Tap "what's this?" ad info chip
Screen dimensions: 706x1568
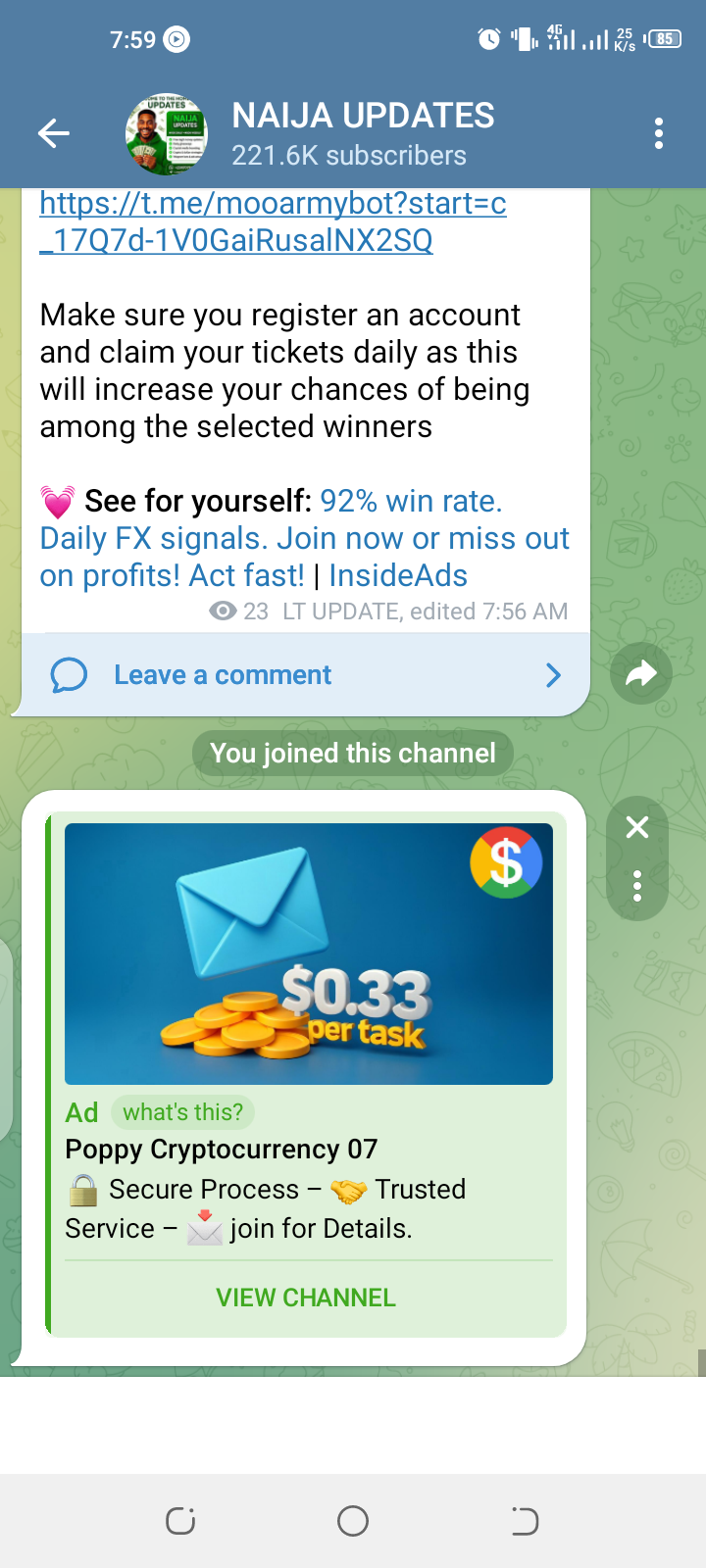[183, 1112]
